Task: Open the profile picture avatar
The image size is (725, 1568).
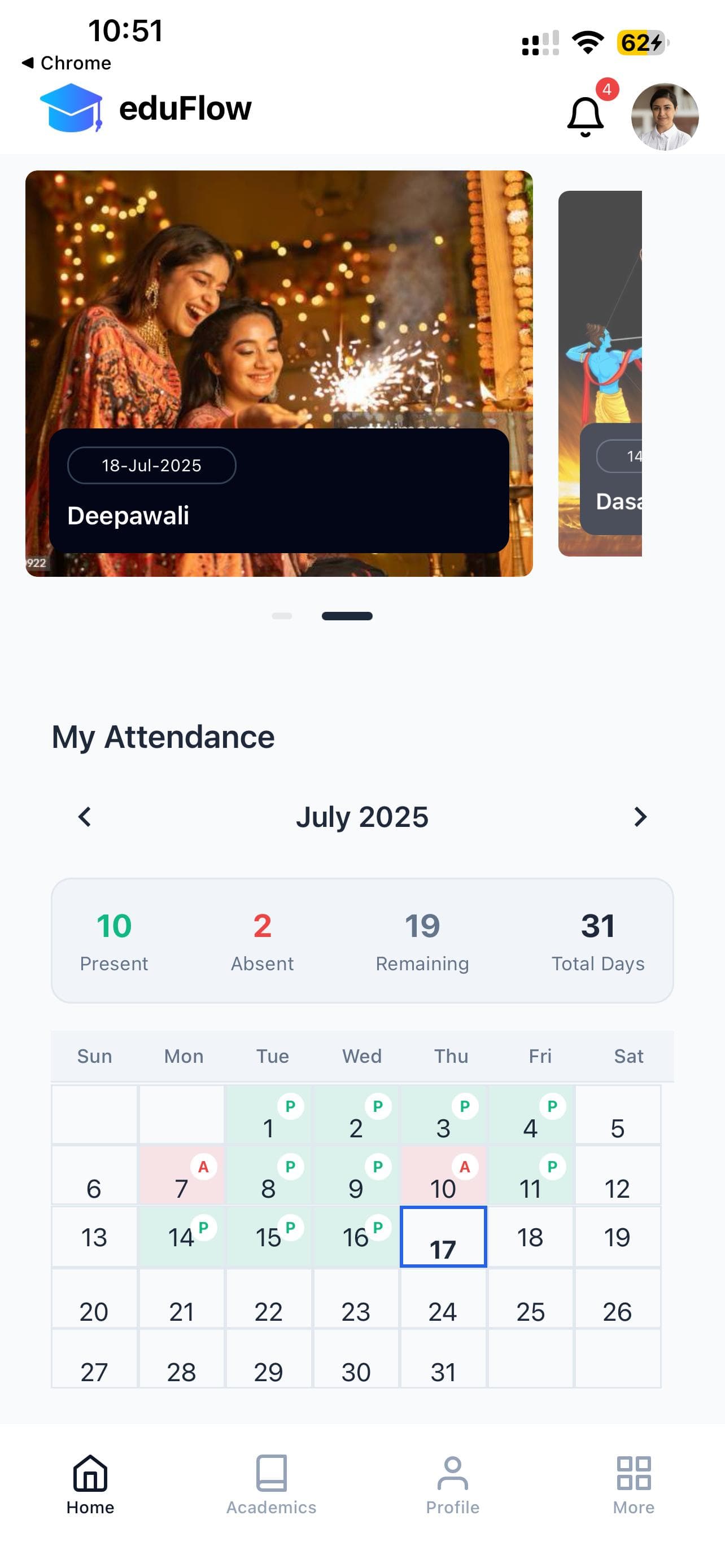Action: pos(664,116)
